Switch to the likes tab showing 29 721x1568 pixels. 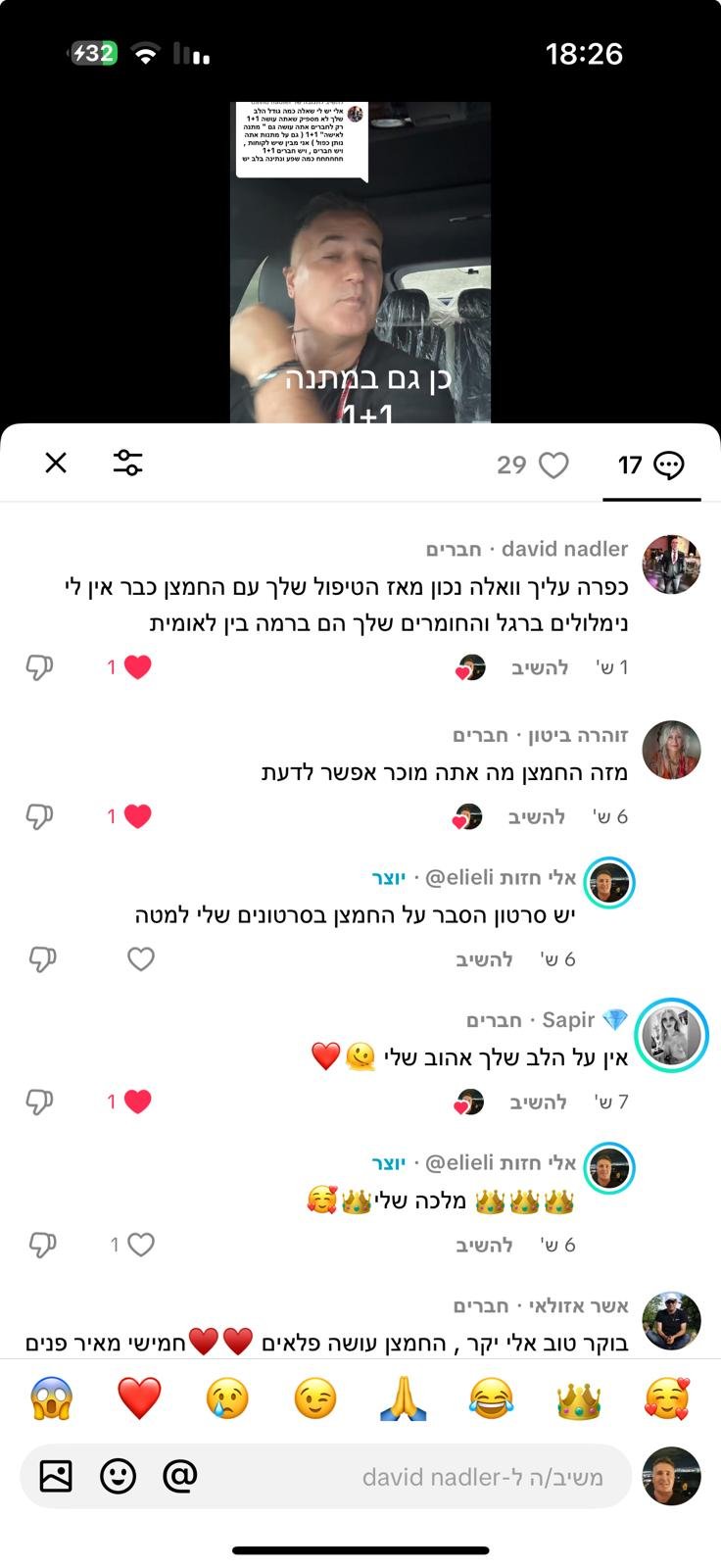[x=532, y=465]
